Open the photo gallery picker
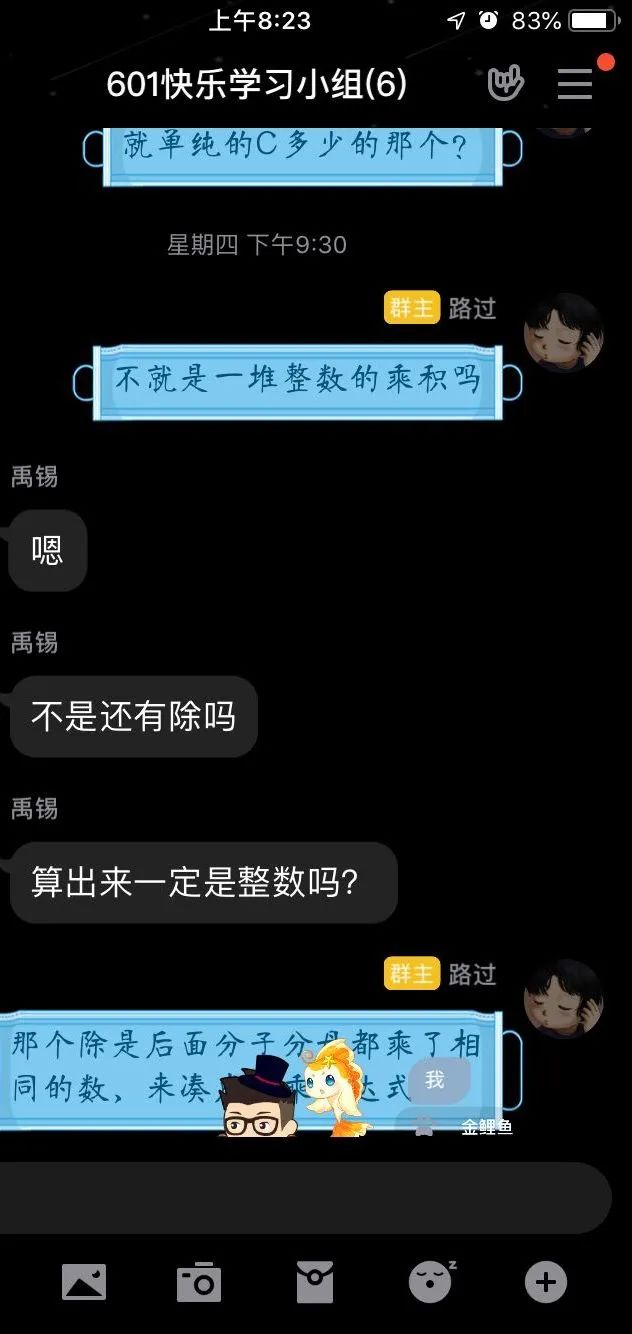Screen dimensions: 632x1334 [84, 1282]
